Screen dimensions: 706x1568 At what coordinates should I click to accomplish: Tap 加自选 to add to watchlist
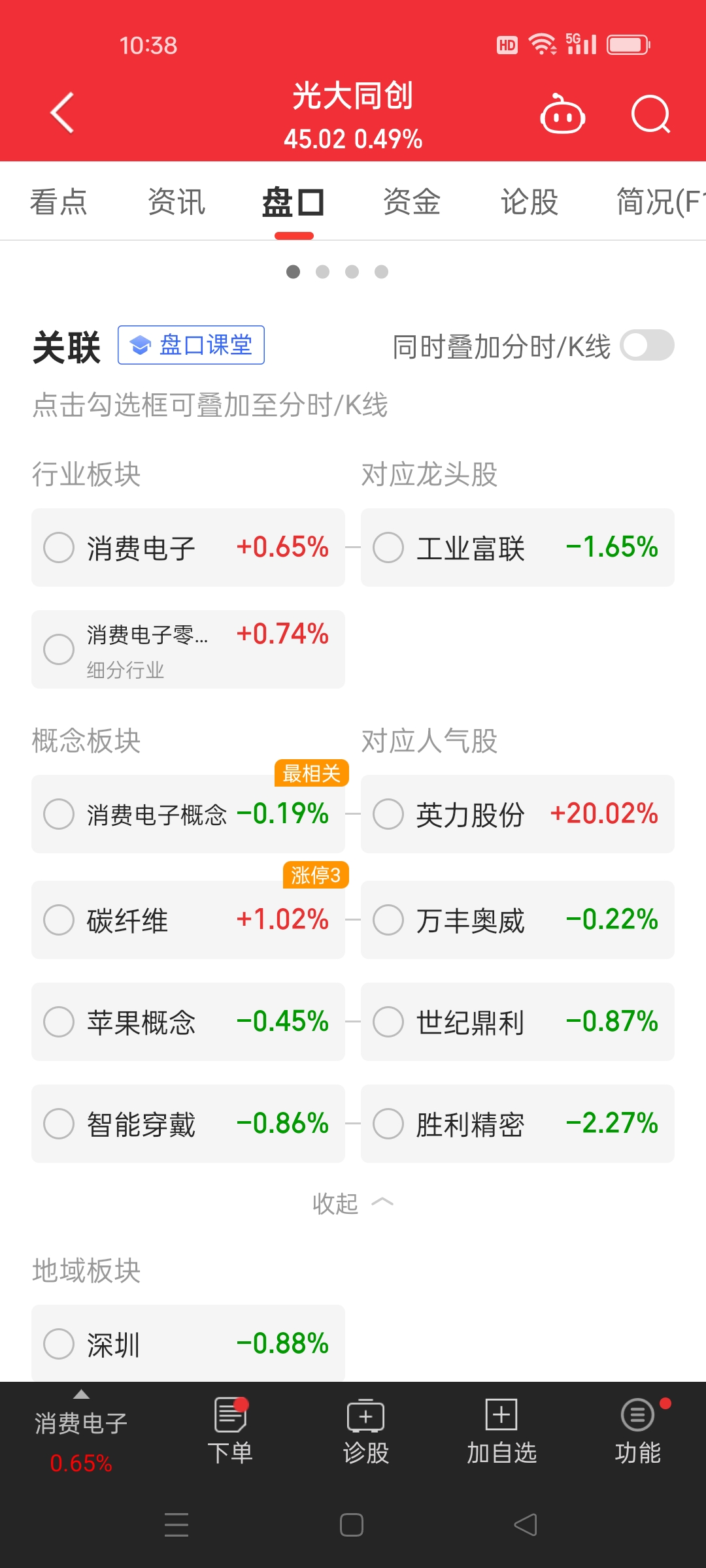click(x=501, y=1431)
